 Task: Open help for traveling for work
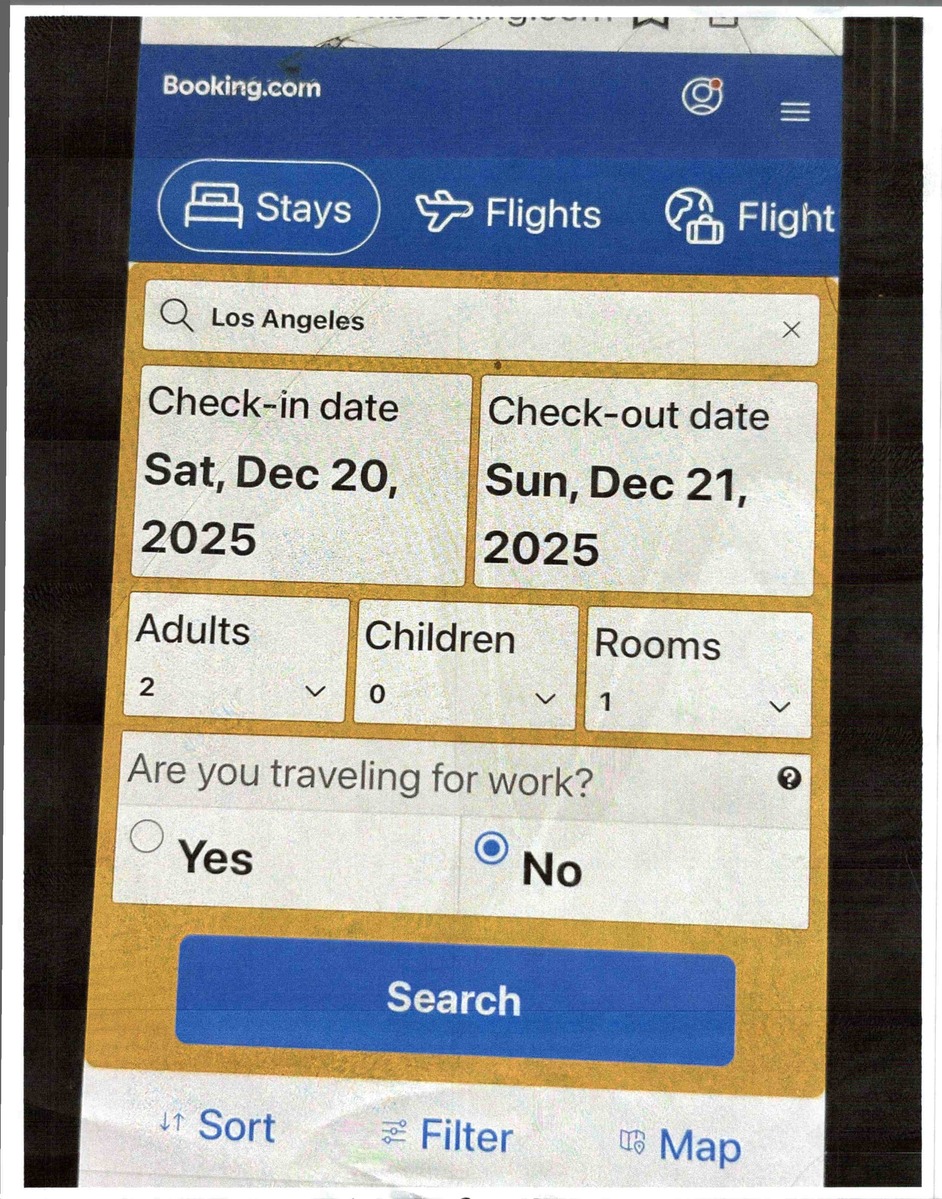coord(789,779)
